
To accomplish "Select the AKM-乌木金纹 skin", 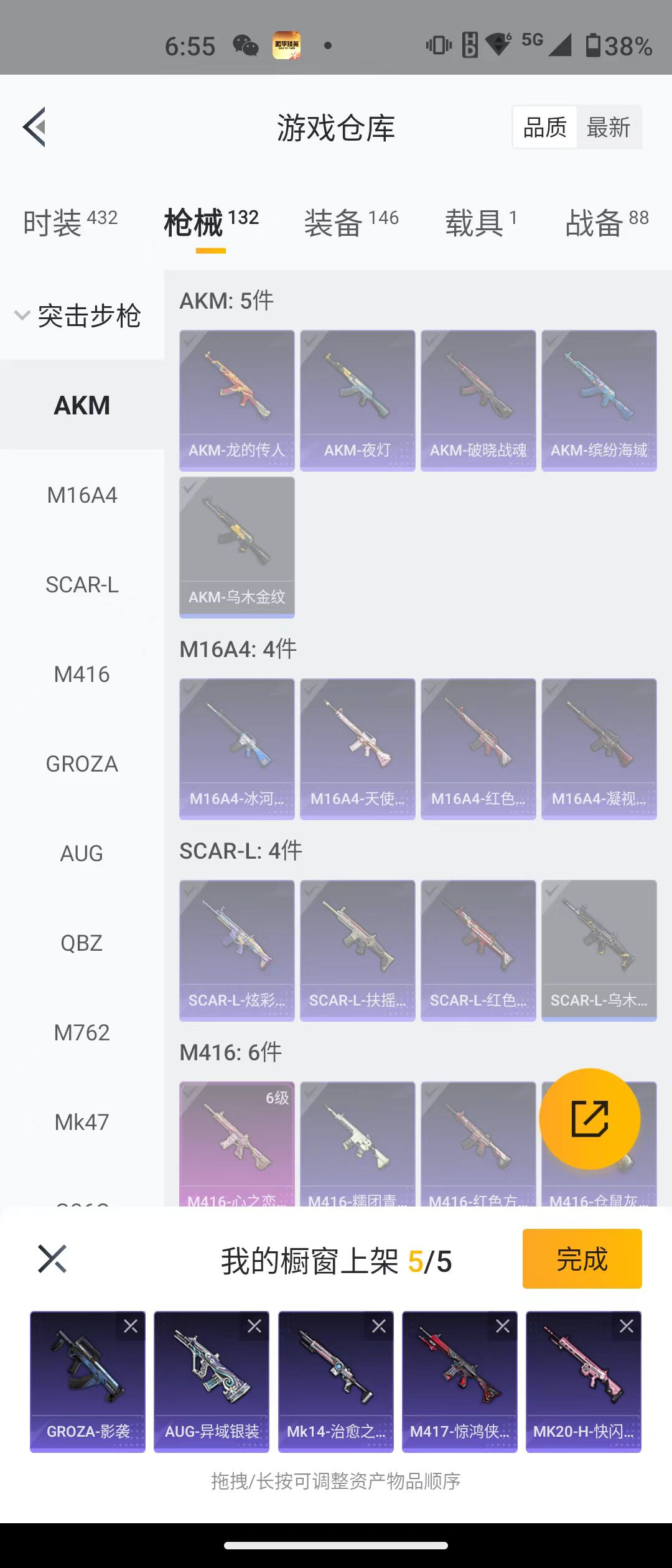I will (x=236, y=547).
